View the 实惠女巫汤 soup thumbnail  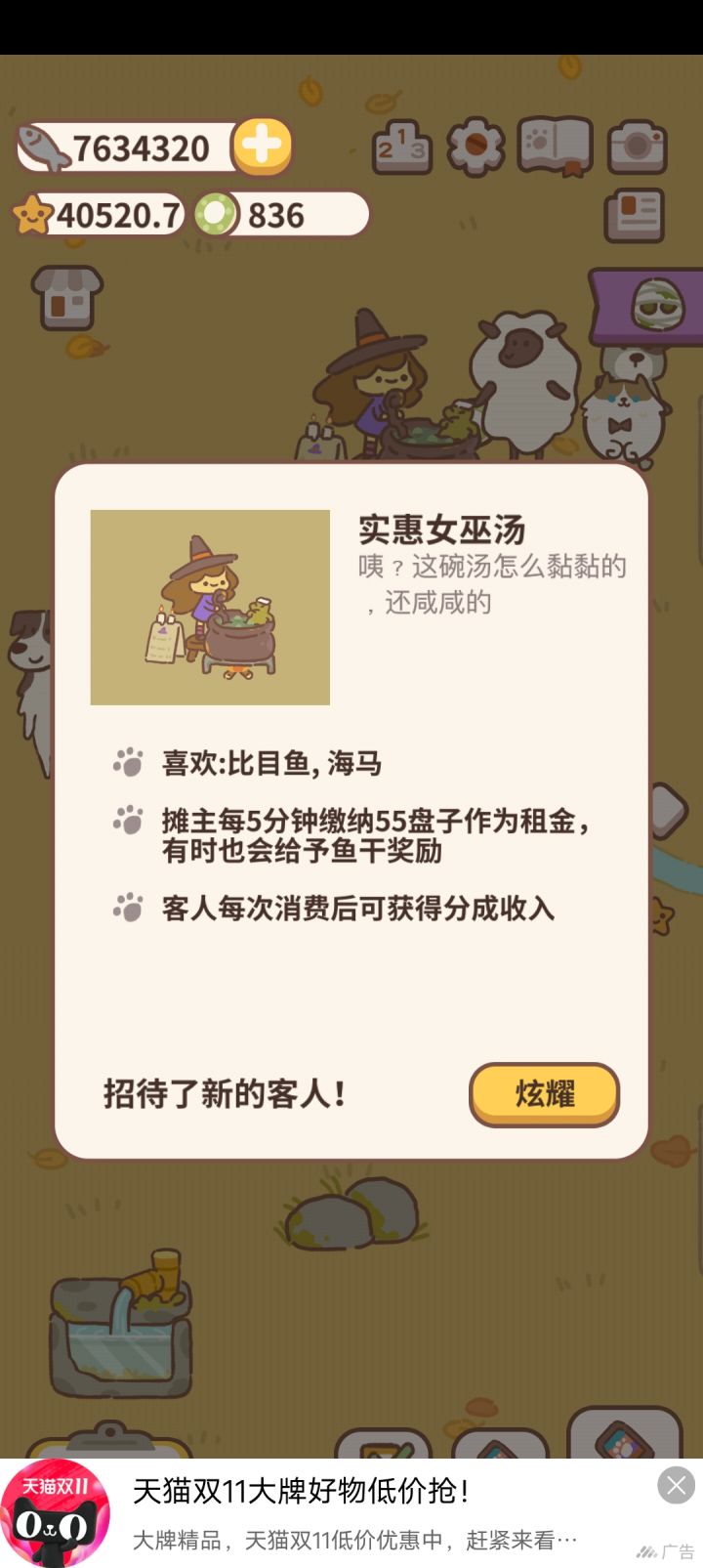coord(210,607)
